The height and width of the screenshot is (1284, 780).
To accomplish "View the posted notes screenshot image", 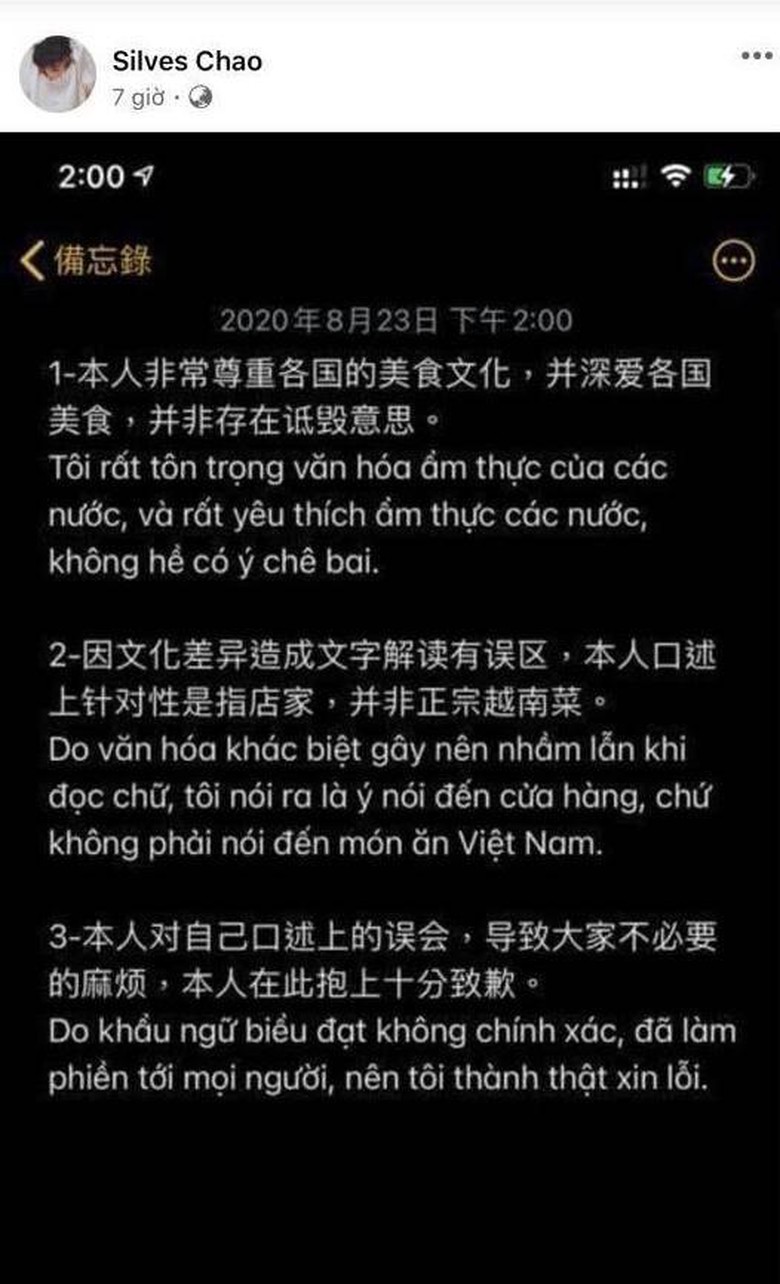I will (390, 700).
